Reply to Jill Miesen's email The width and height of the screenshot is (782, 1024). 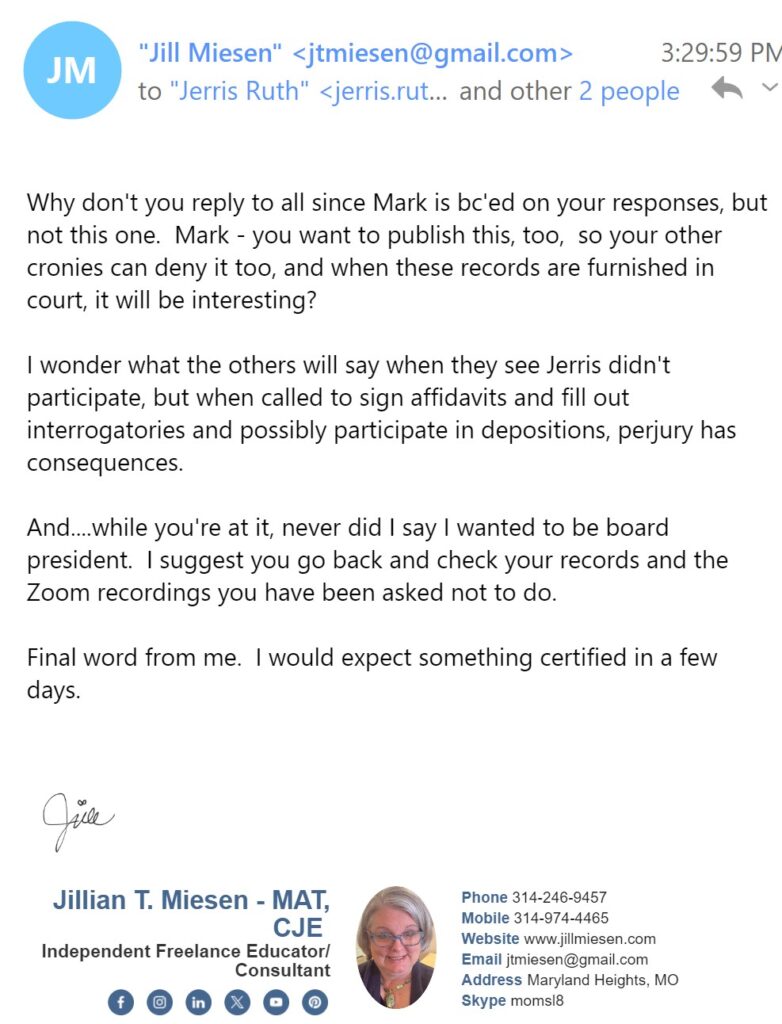[x=727, y=89]
